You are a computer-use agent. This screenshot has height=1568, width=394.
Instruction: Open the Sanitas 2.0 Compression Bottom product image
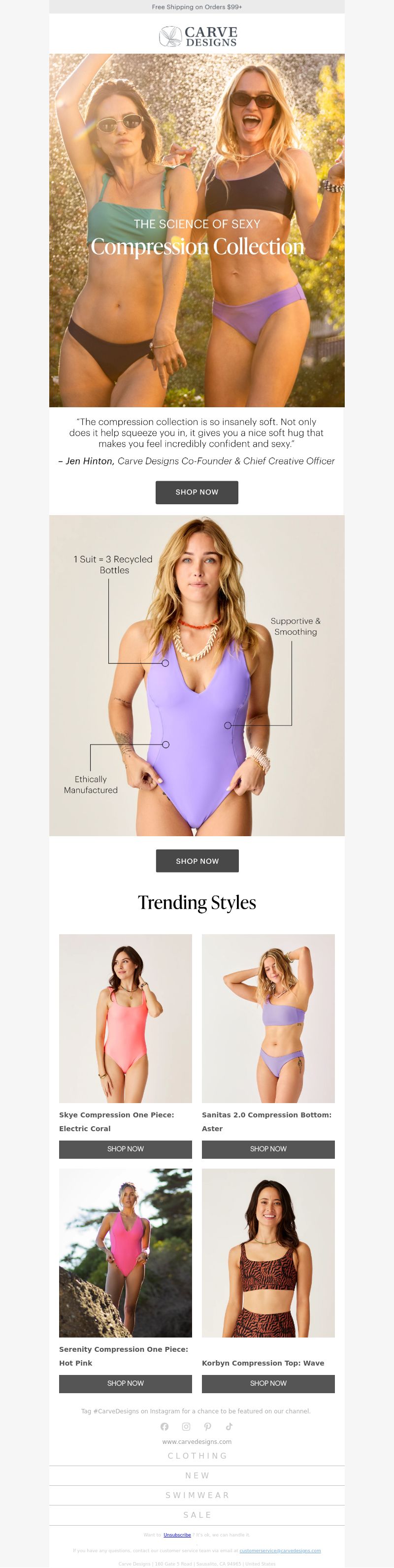coord(268,1018)
